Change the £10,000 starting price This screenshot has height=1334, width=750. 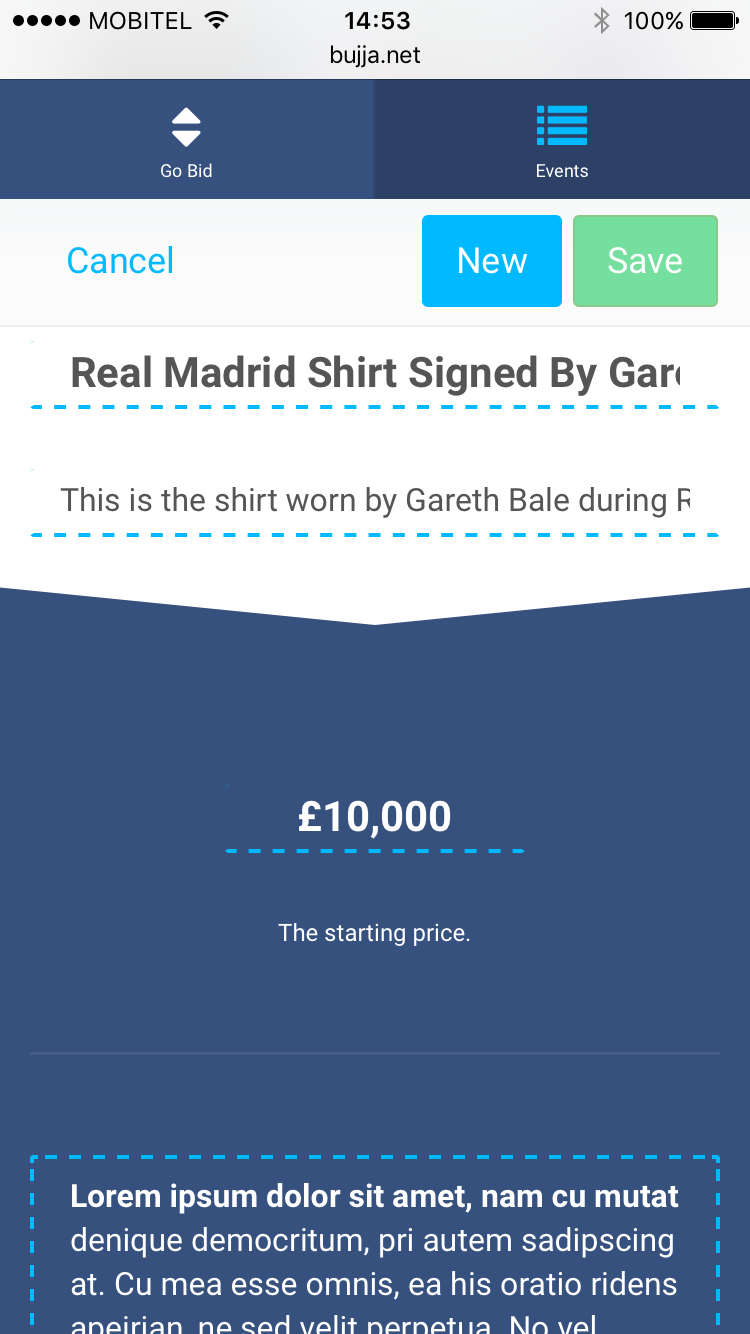coord(375,818)
